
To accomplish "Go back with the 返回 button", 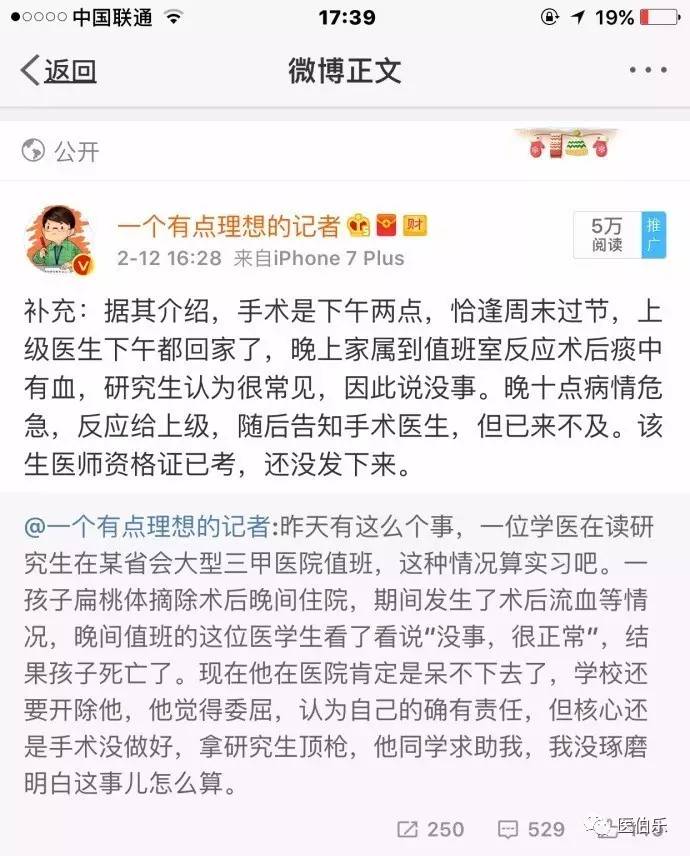I will (x=60, y=71).
